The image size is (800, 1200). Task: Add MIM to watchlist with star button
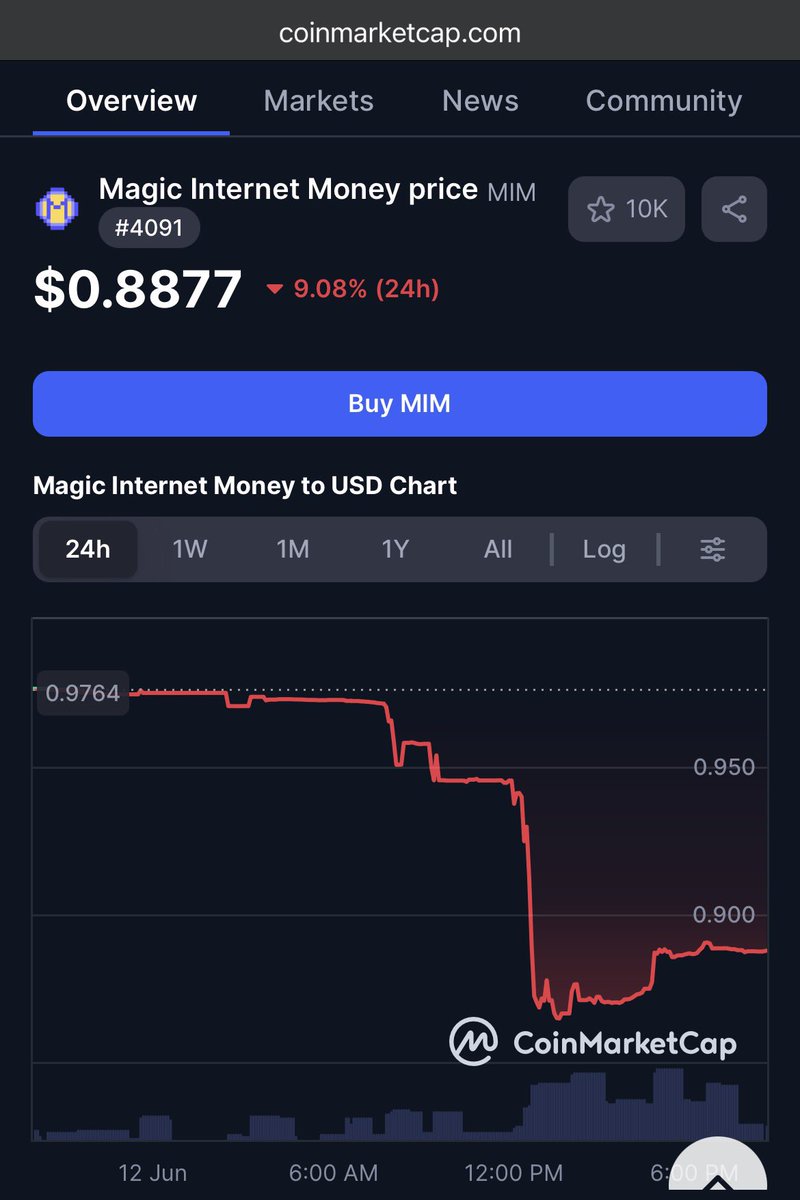(626, 209)
